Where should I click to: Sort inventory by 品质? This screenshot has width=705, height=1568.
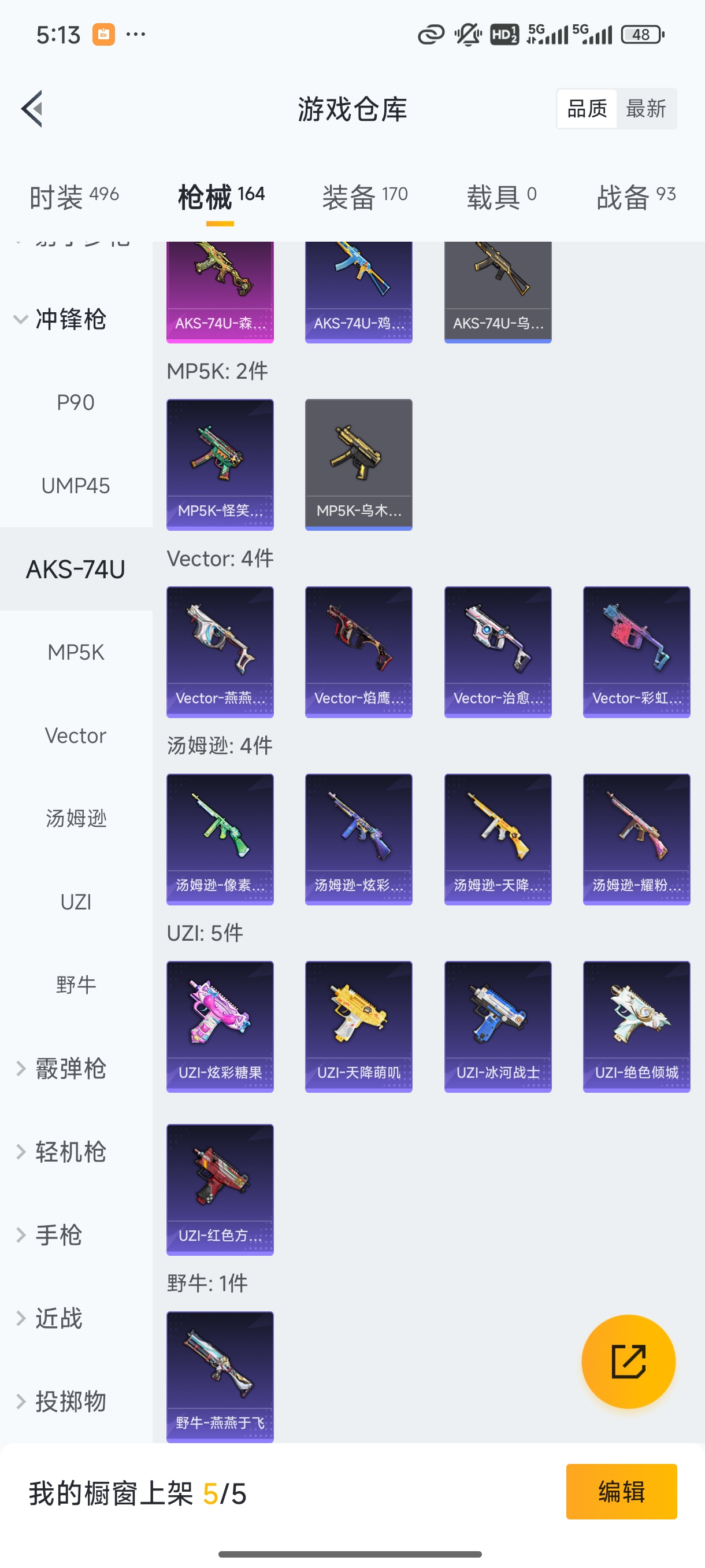(x=587, y=109)
